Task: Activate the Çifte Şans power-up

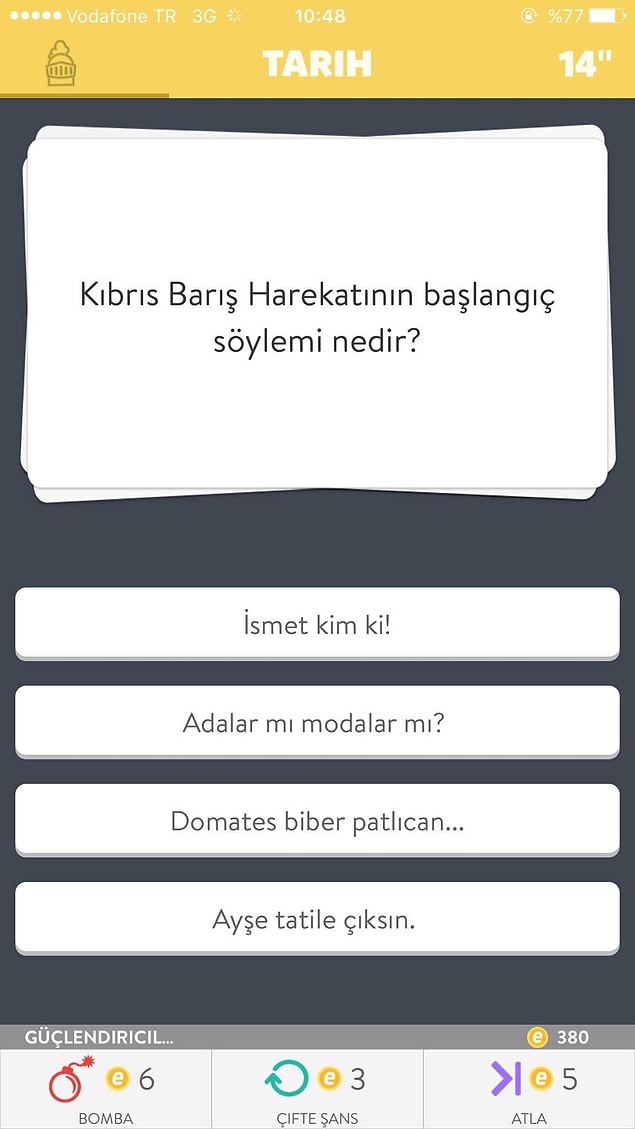Action: (x=317, y=1088)
